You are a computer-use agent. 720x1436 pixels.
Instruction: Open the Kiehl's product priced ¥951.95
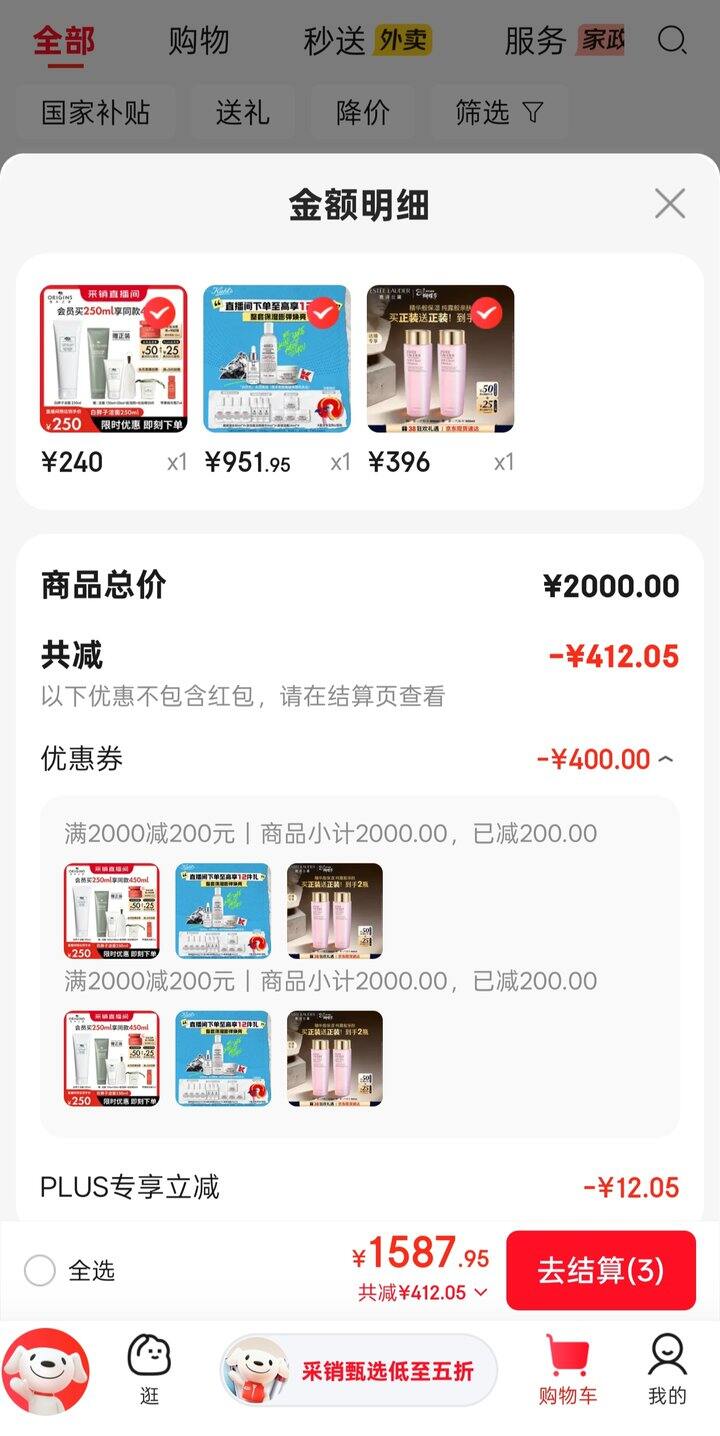(x=277, y=359)
